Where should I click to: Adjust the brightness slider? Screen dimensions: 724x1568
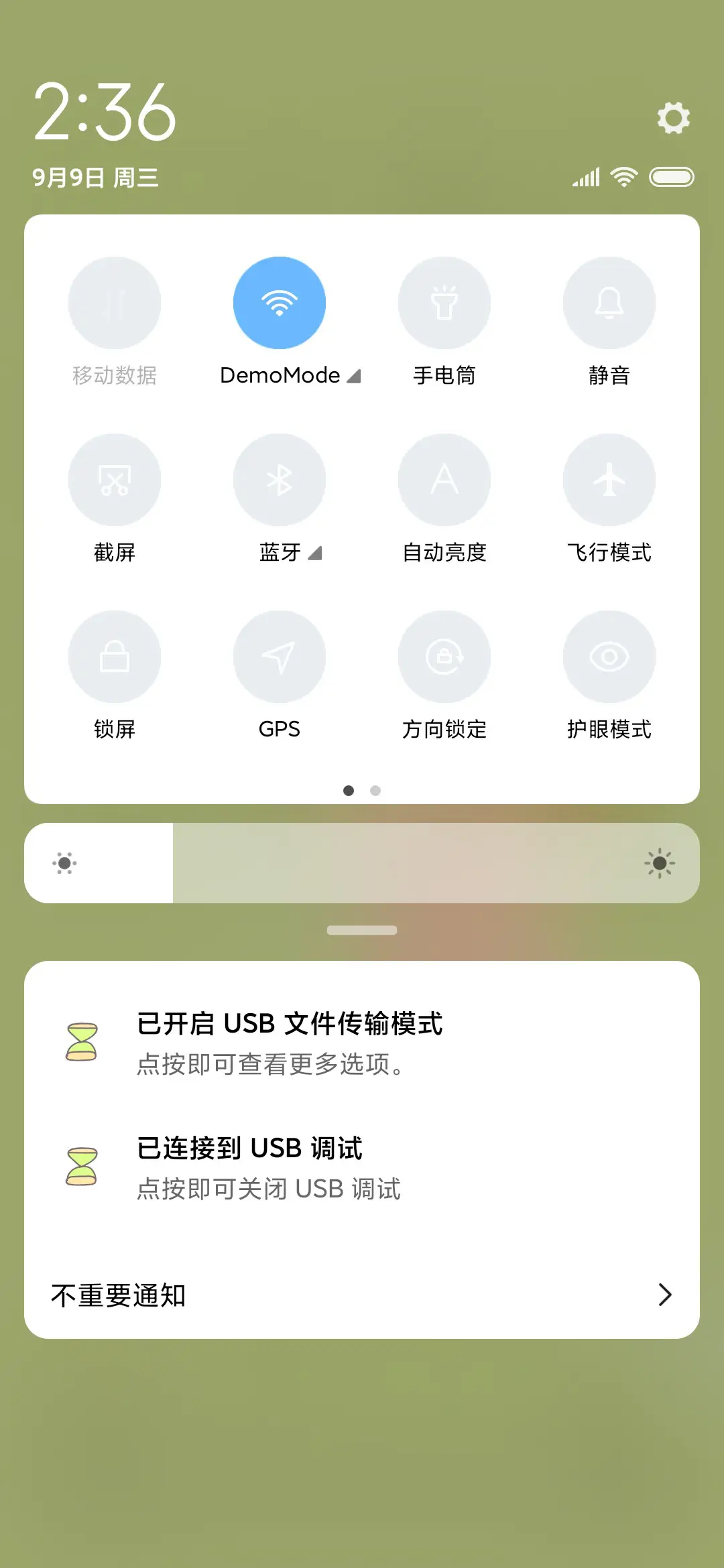(362, 863)
